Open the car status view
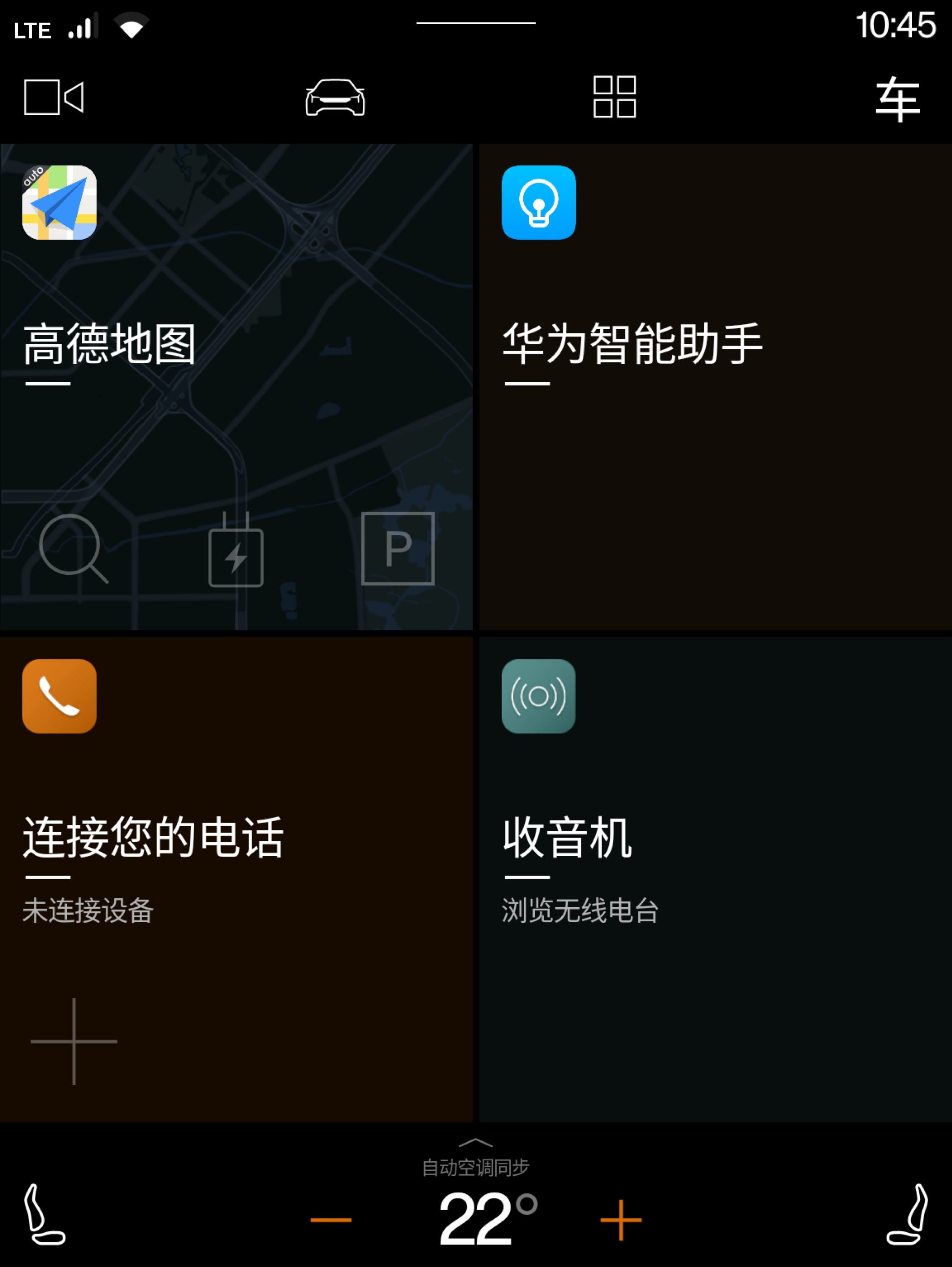 pyautogui.click(x=335, y=97)
